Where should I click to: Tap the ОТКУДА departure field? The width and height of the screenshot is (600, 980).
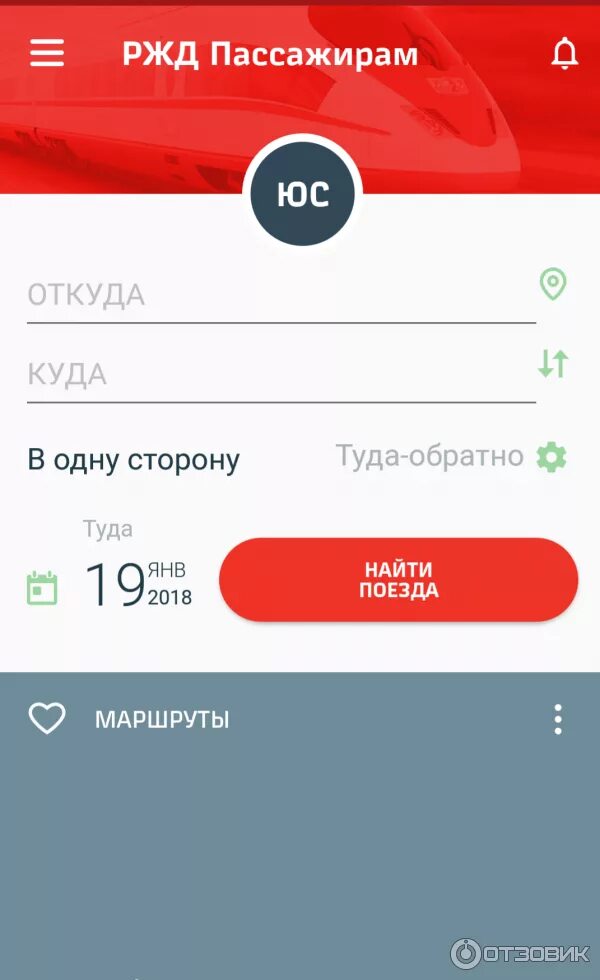(x=280, y=296)
